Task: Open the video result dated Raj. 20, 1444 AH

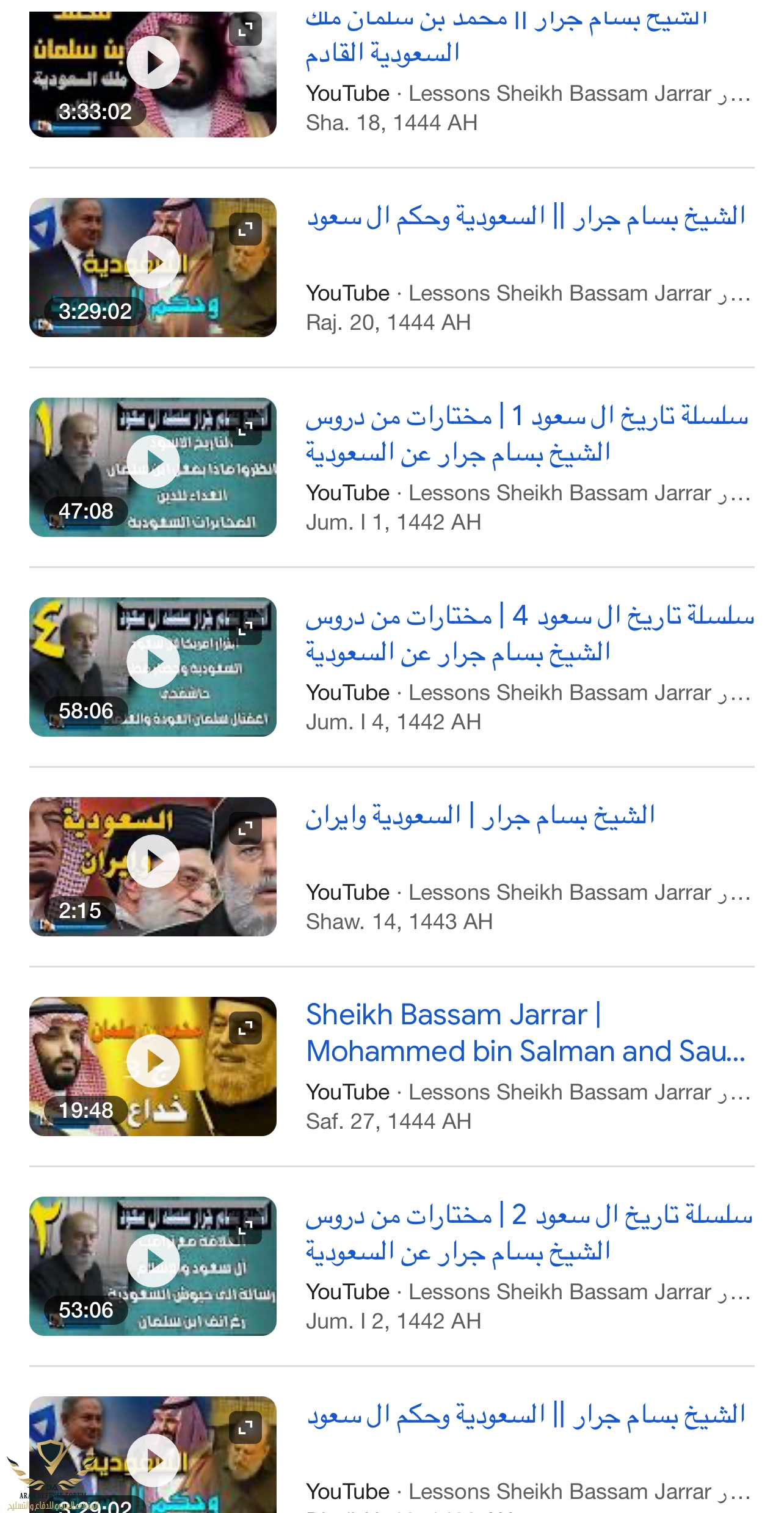Action: pyautogui.click(x=526, y=217)
